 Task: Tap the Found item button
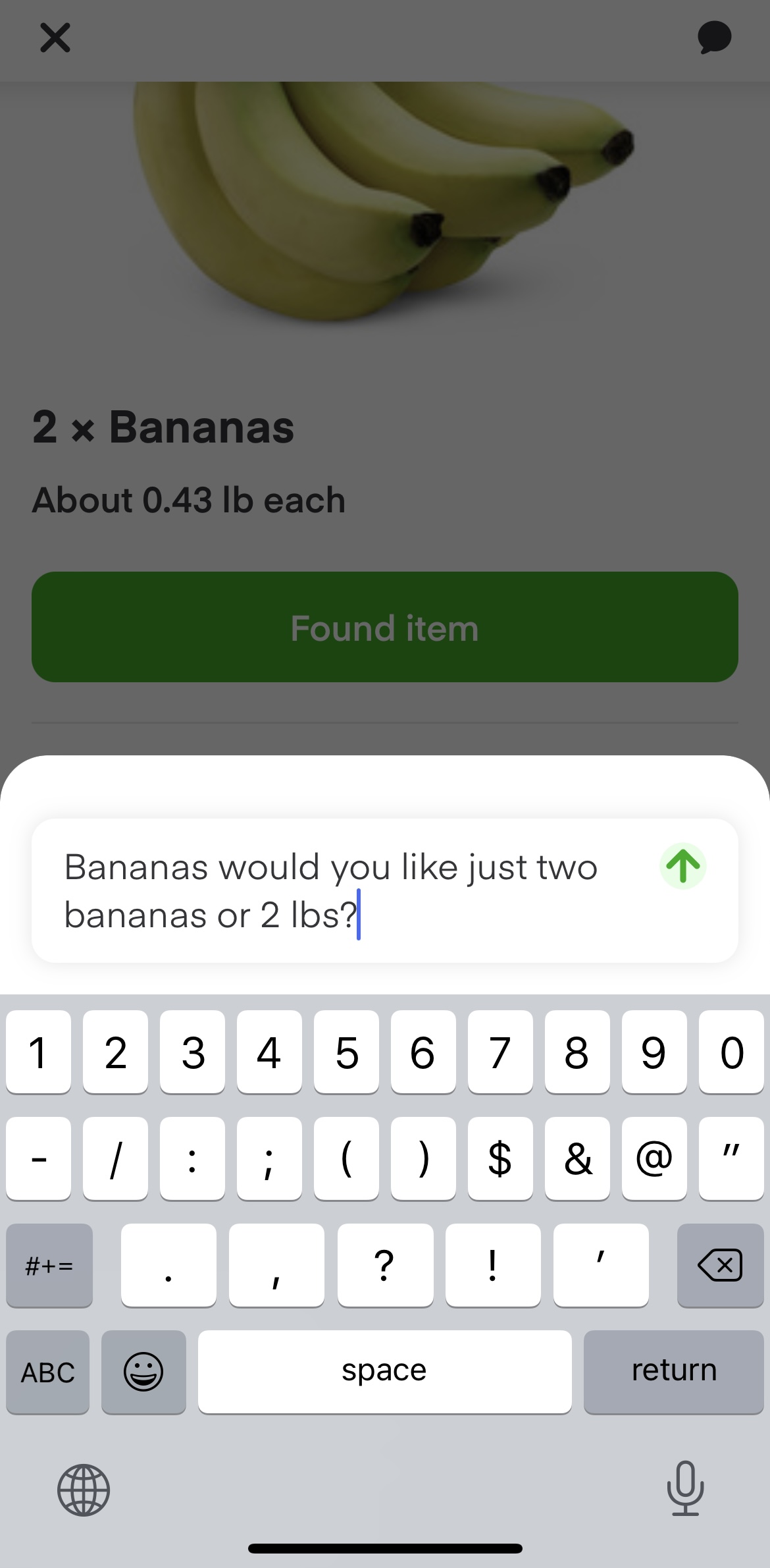(385, 626)
